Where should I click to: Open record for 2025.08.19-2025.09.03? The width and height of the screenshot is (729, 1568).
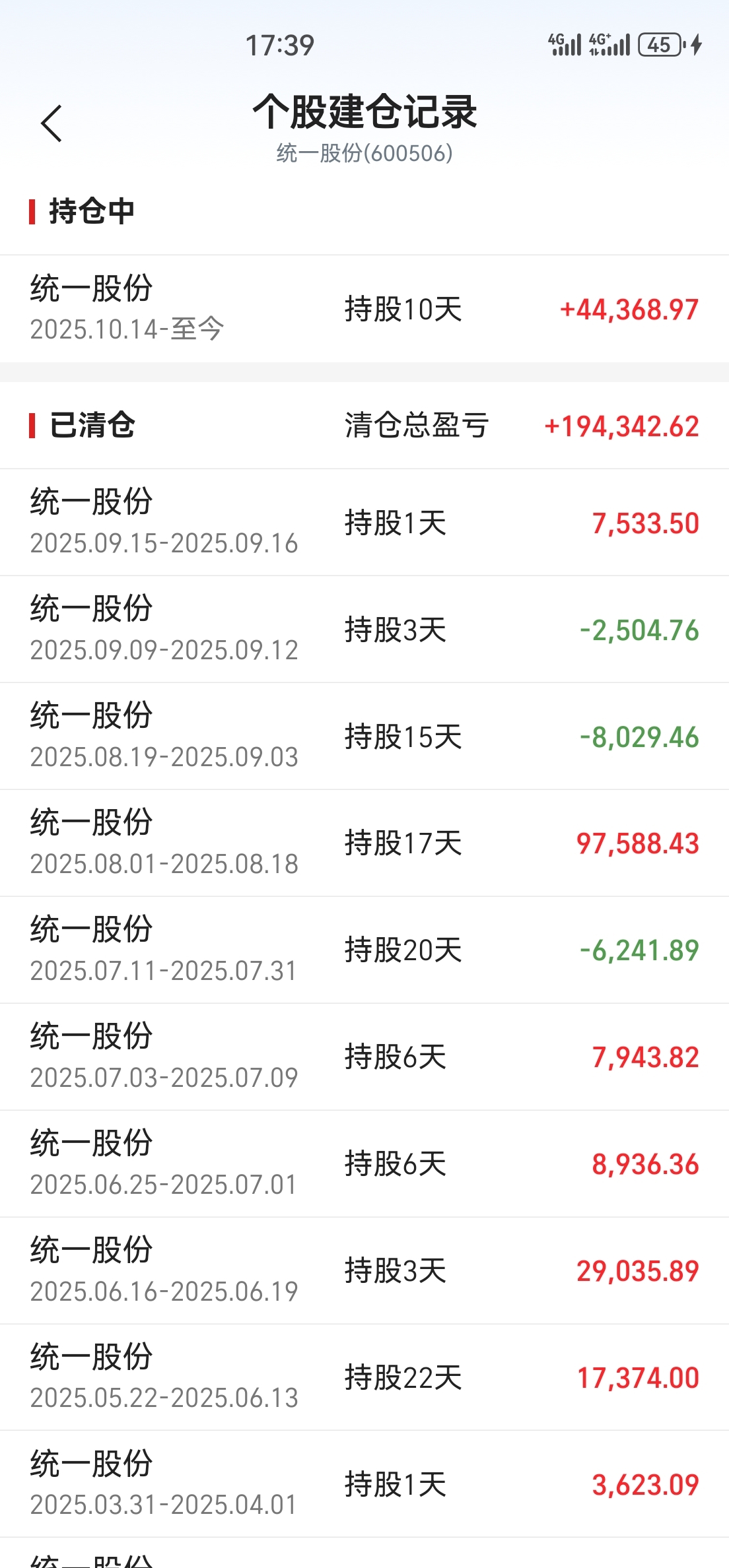click(x=364, y=736)
